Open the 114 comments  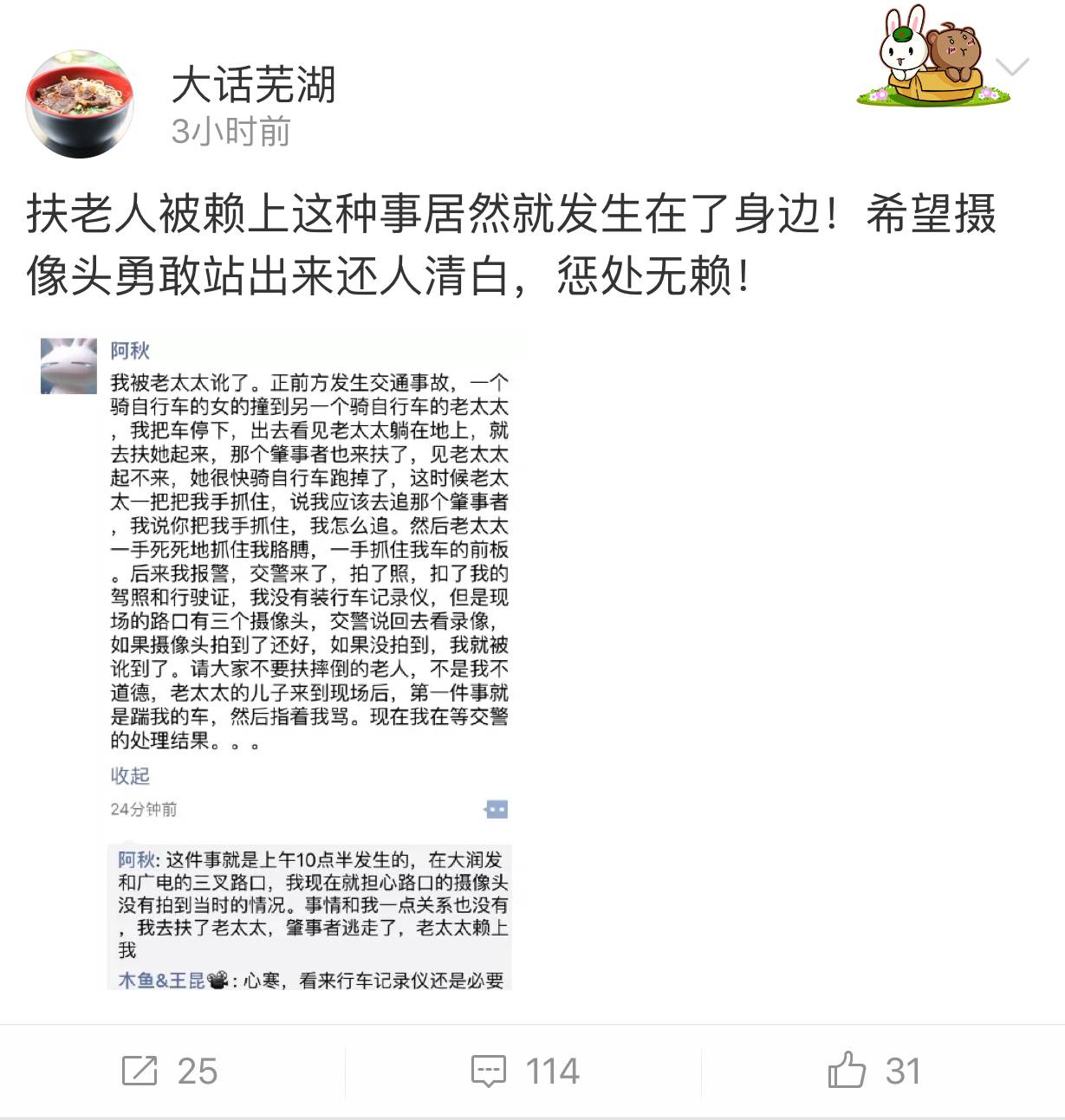click(525, 1071)
